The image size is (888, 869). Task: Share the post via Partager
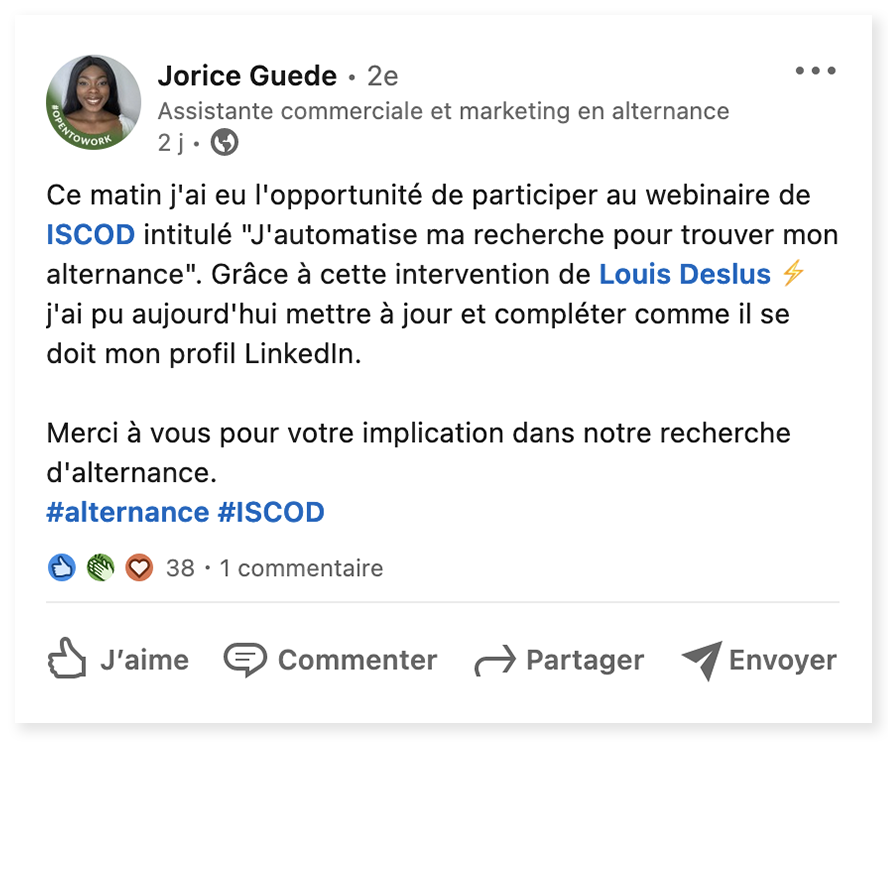point(558,660)
